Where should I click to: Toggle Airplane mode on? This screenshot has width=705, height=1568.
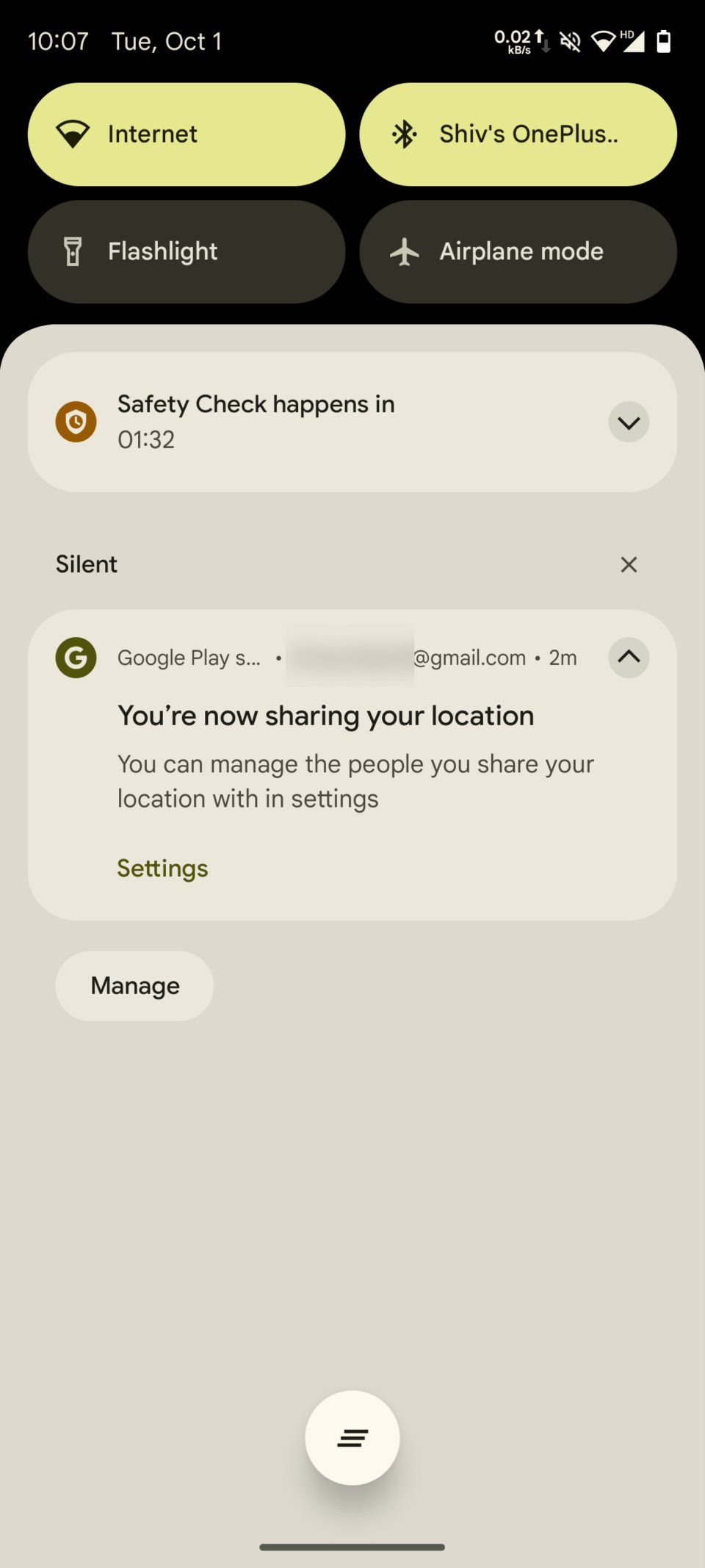pyautogui.click(x=518, y=251)
